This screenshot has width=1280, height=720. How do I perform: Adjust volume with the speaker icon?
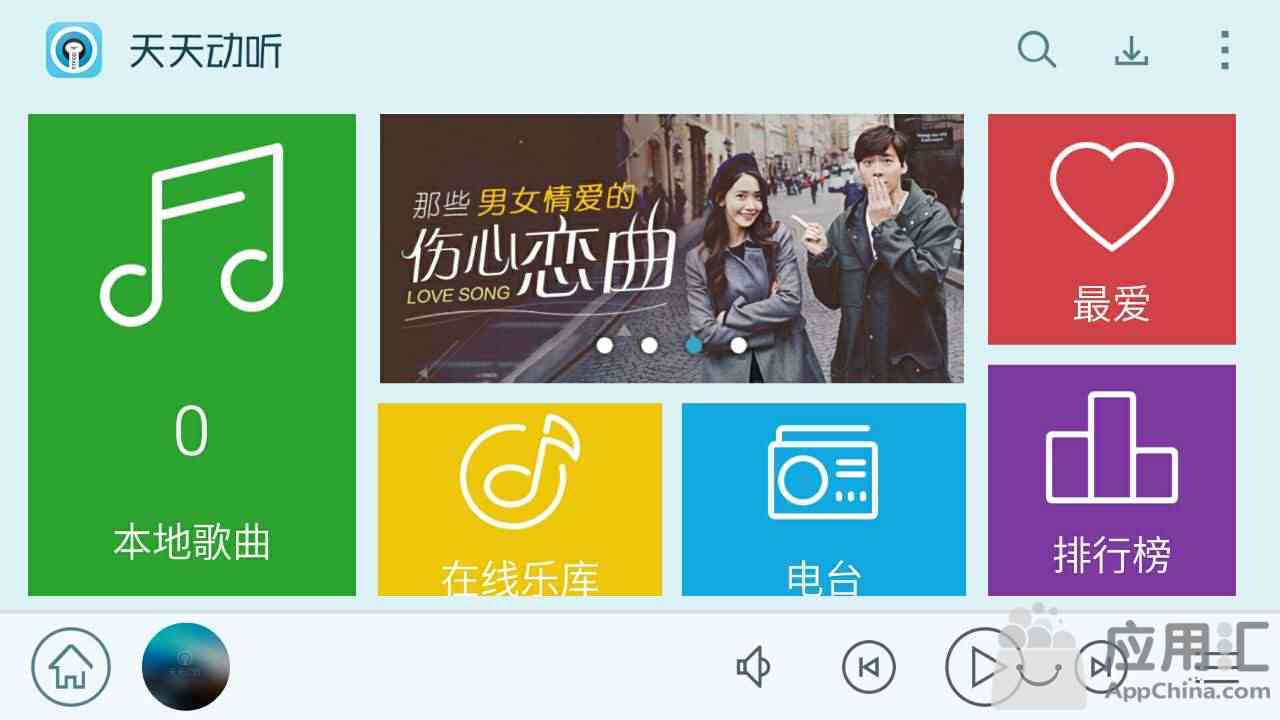(x=753, y=667)
